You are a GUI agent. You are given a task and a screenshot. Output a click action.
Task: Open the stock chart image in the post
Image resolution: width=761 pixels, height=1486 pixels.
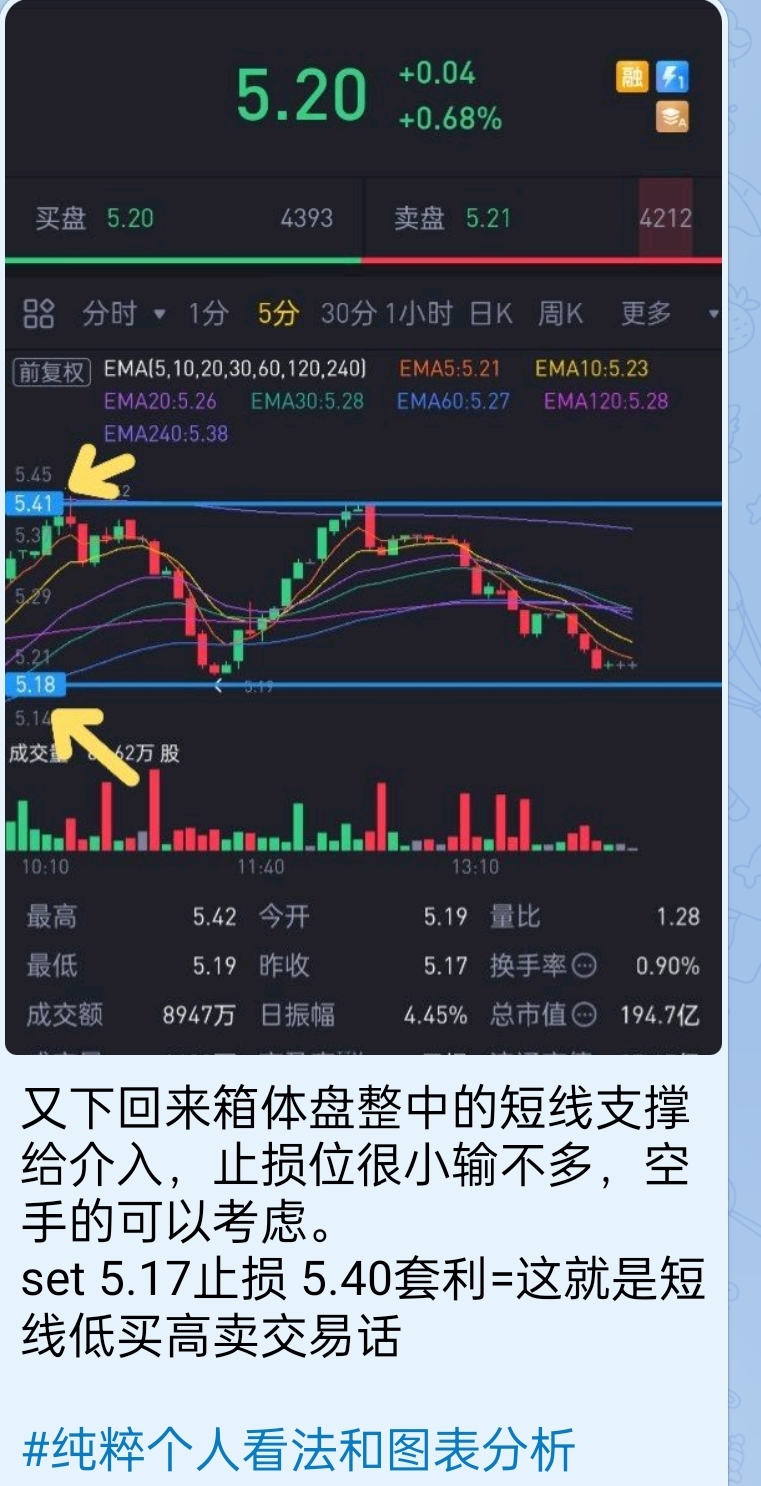click(x=363, y=600)
